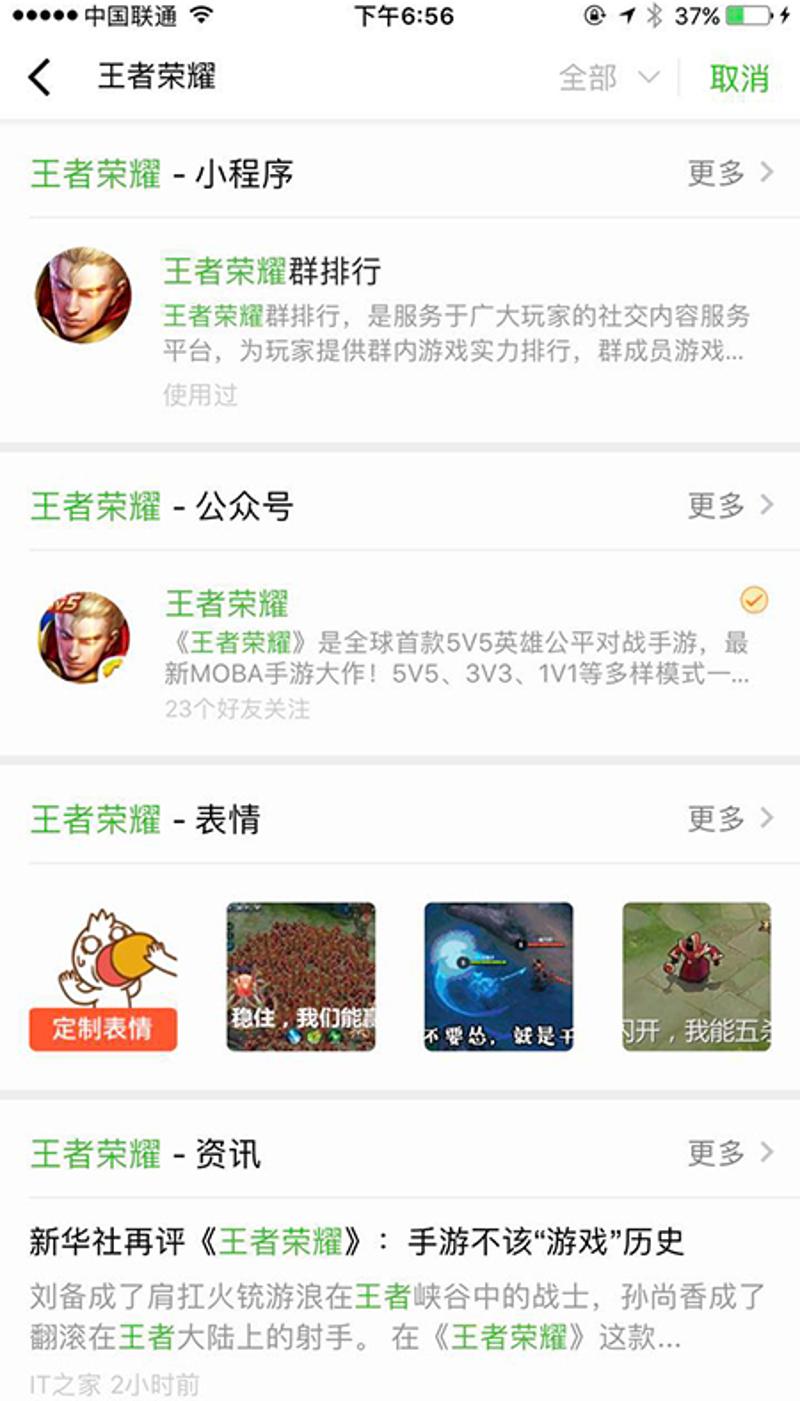Open the 王者荣耀群排行 mini program

pos(400,328)
